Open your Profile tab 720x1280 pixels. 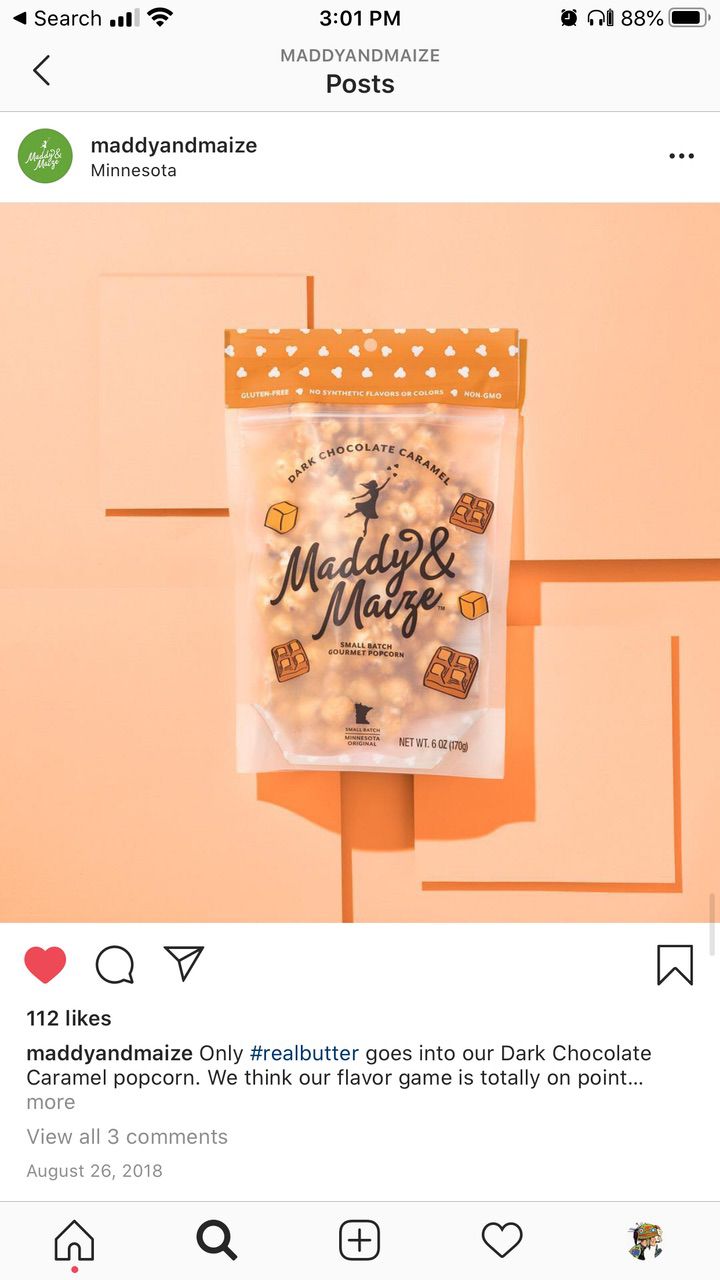646,1241
